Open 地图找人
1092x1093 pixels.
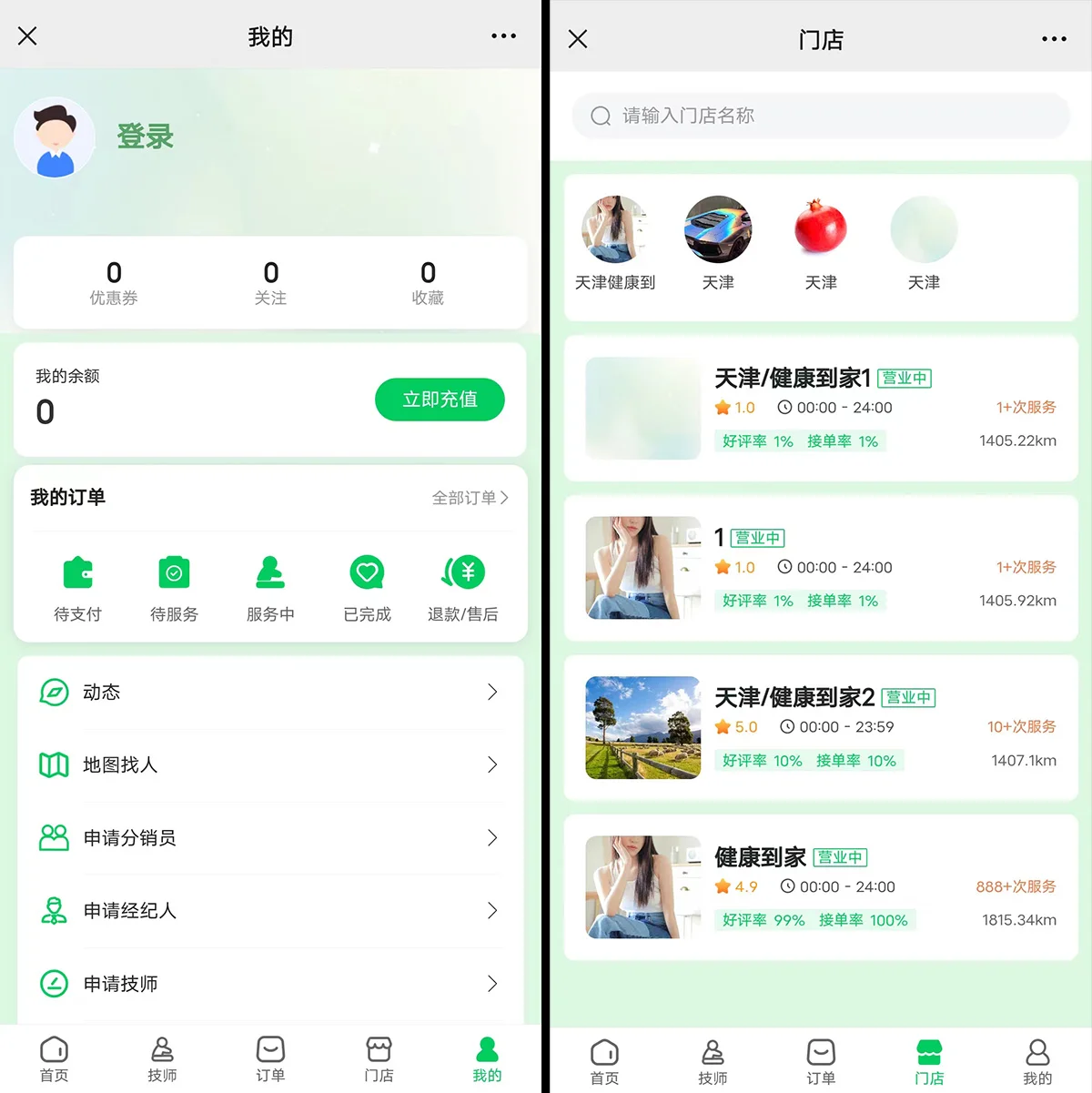[270, 765]
